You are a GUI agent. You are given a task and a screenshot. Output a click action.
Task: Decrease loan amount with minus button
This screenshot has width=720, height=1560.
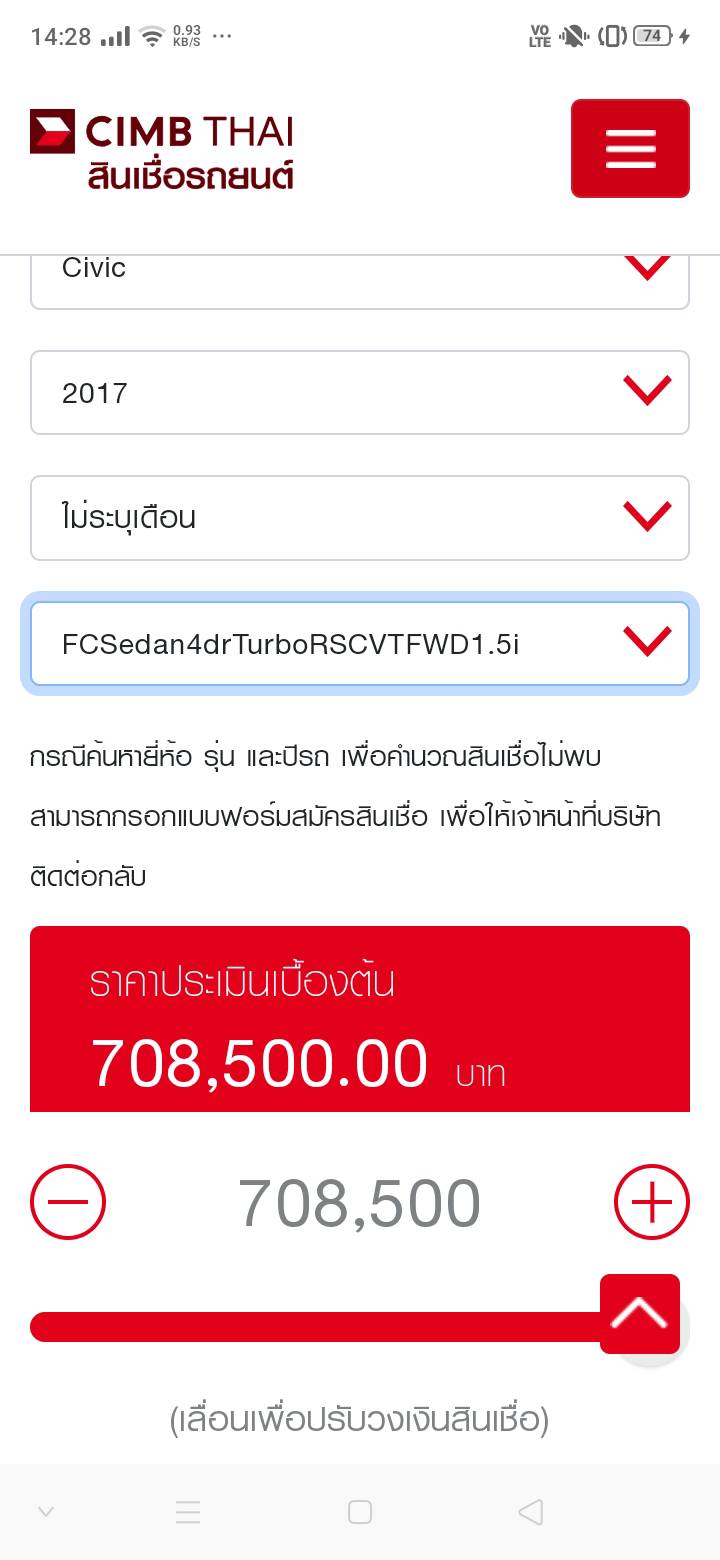click(68, 1202)
